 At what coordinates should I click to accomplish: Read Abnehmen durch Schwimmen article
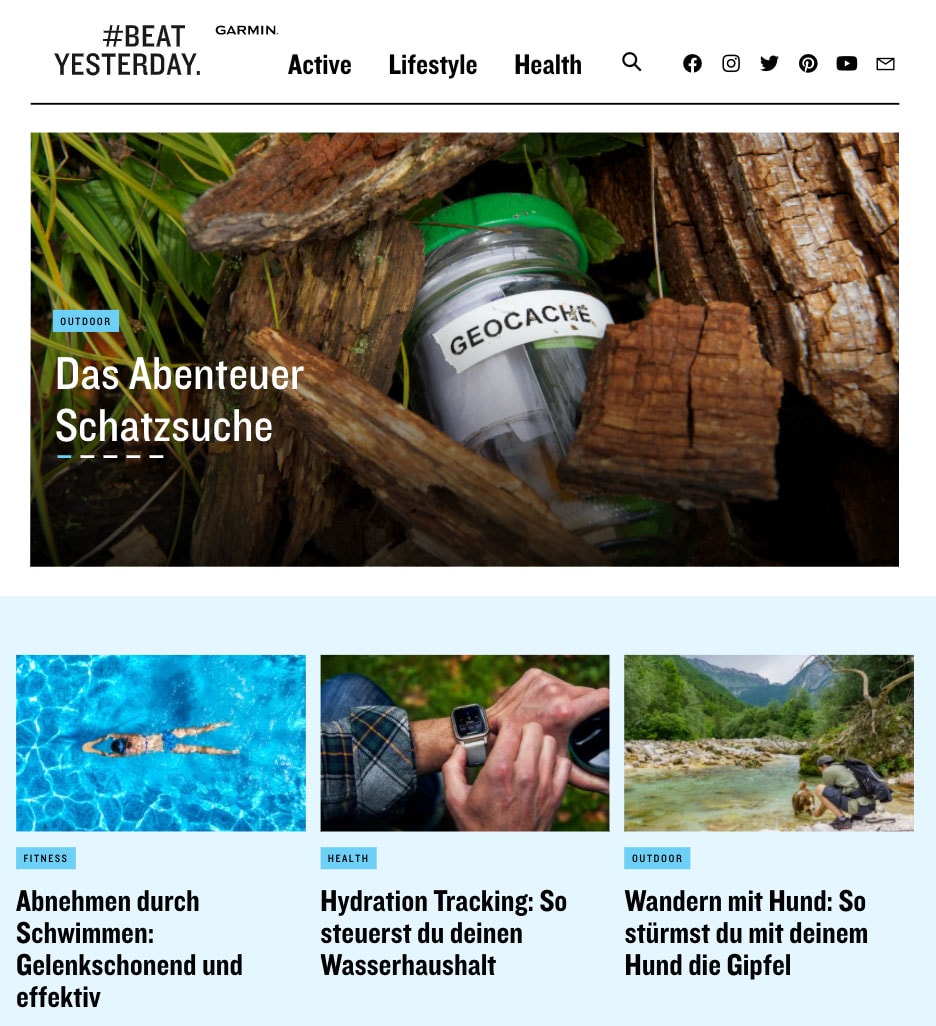[129, 948]
